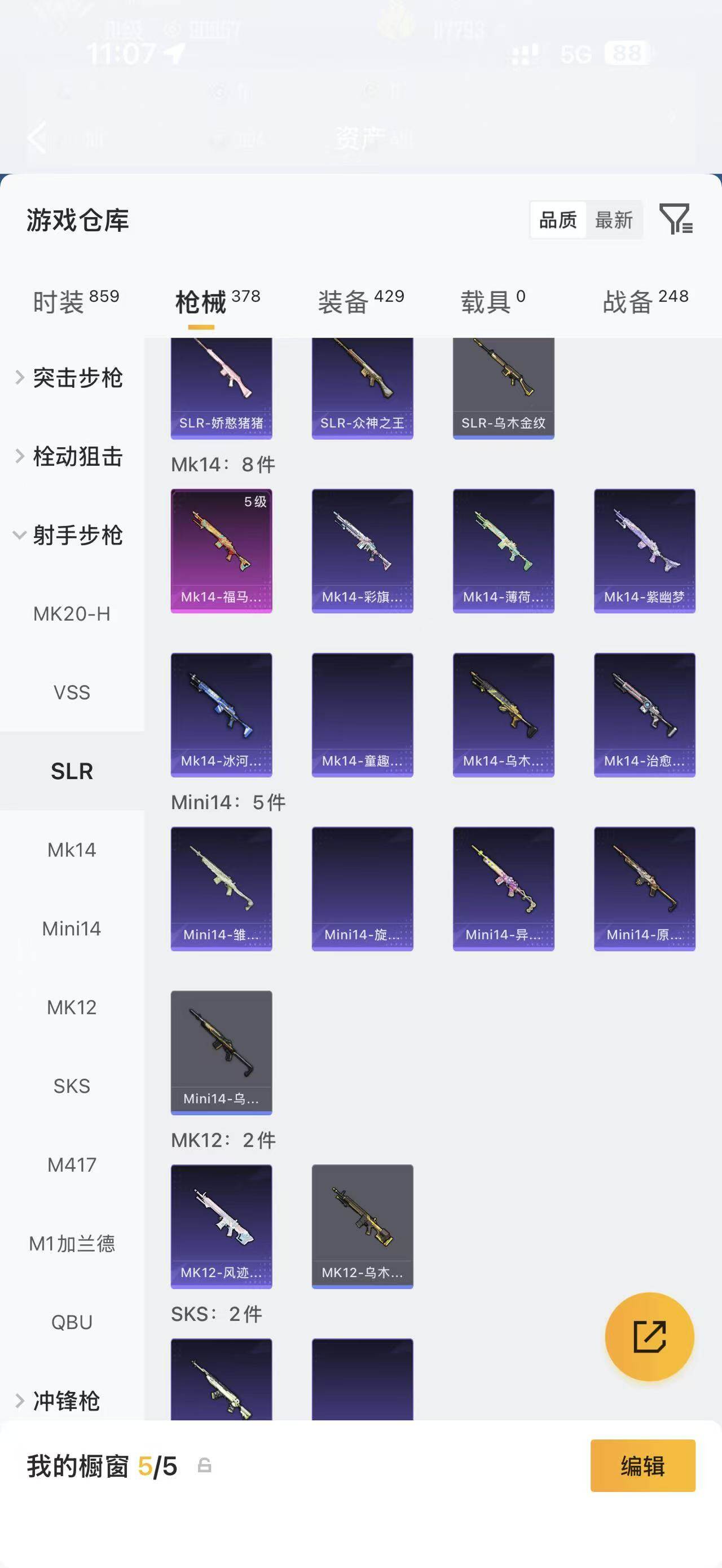722x1568 pixels.
Task: Select VSS in the sidebar
Action: [x=72, y=692]
